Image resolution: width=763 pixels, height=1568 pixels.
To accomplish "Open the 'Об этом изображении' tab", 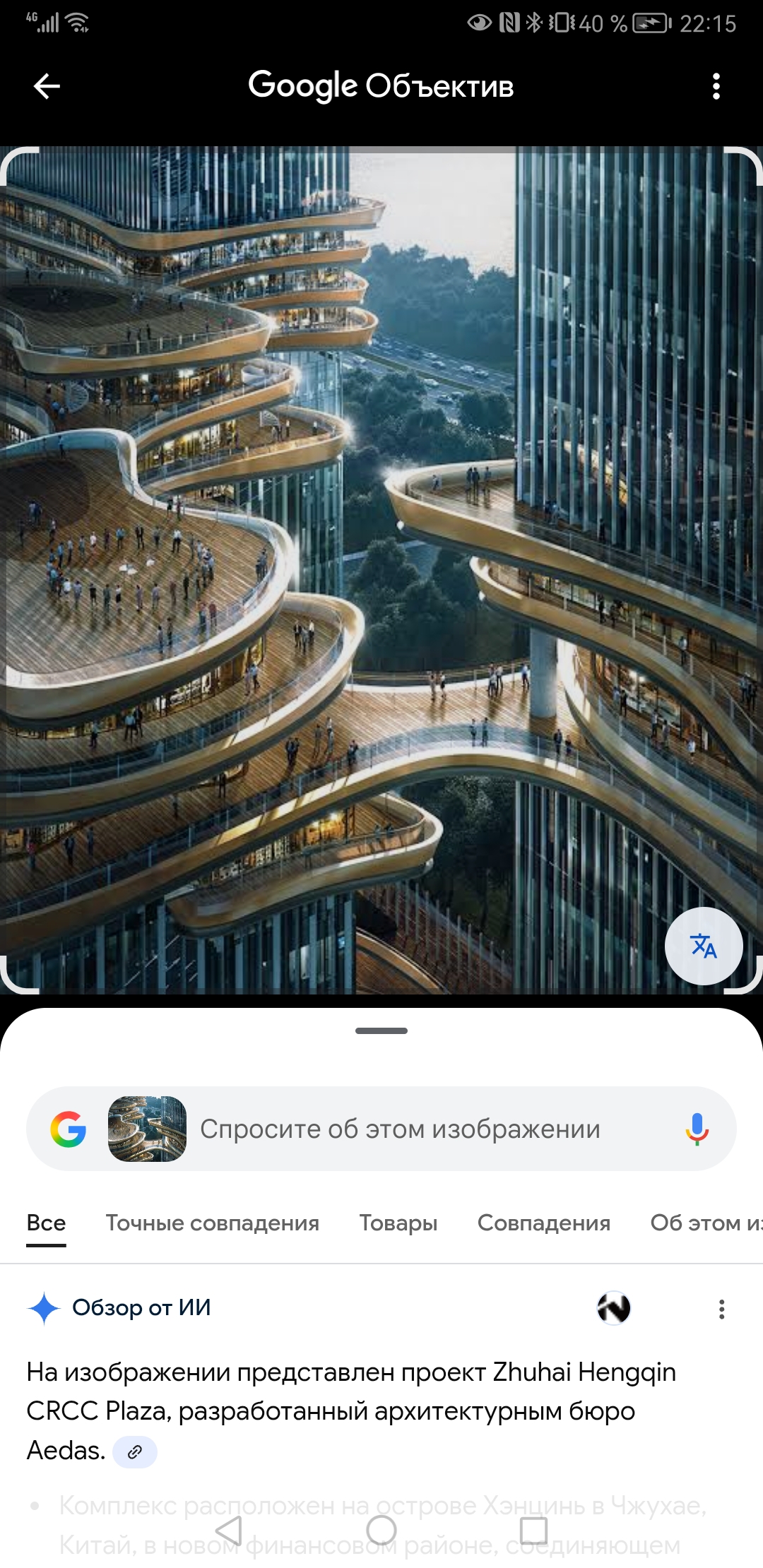I will (x=705, y=1223).
